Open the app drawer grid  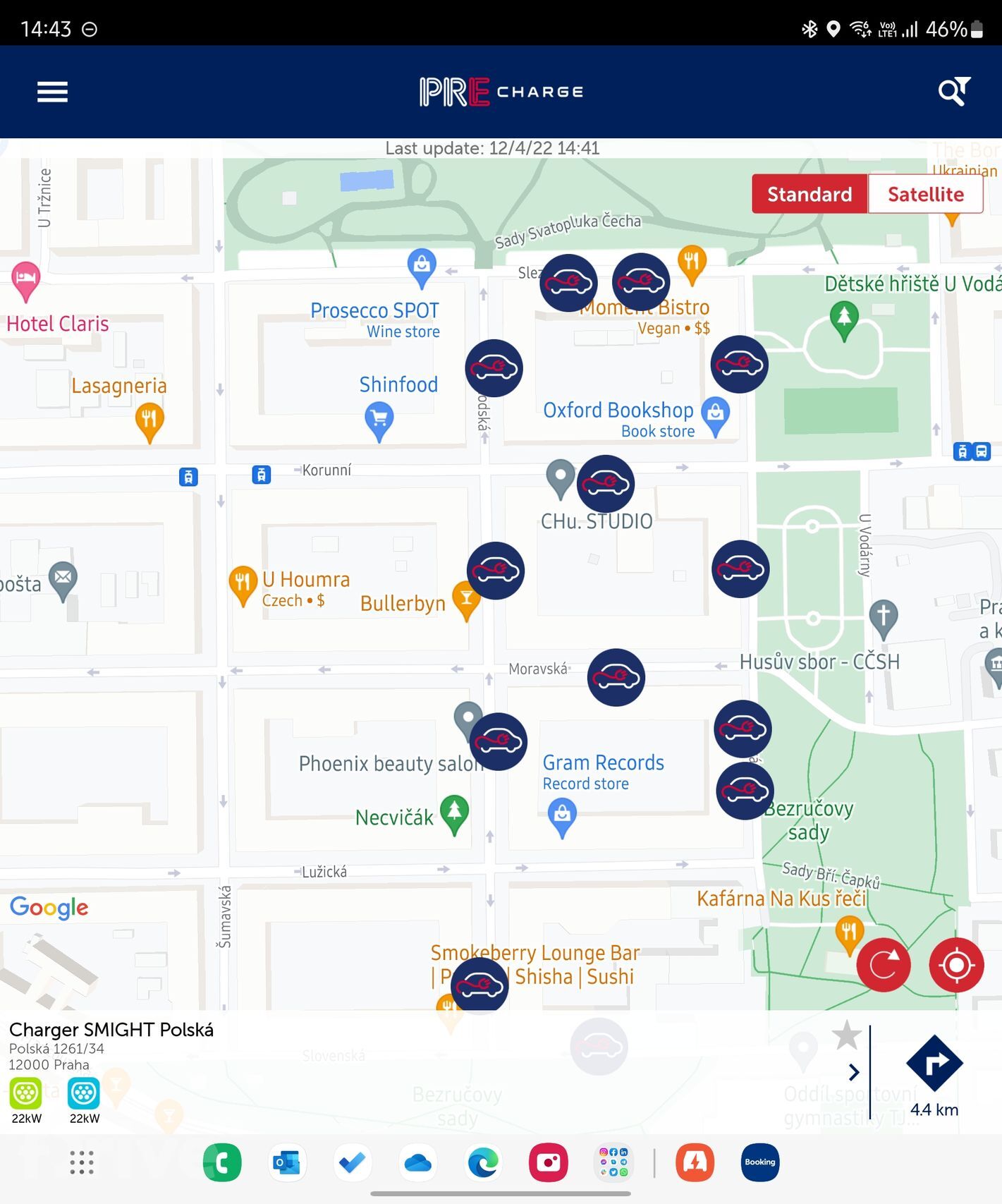[82, 1162]
